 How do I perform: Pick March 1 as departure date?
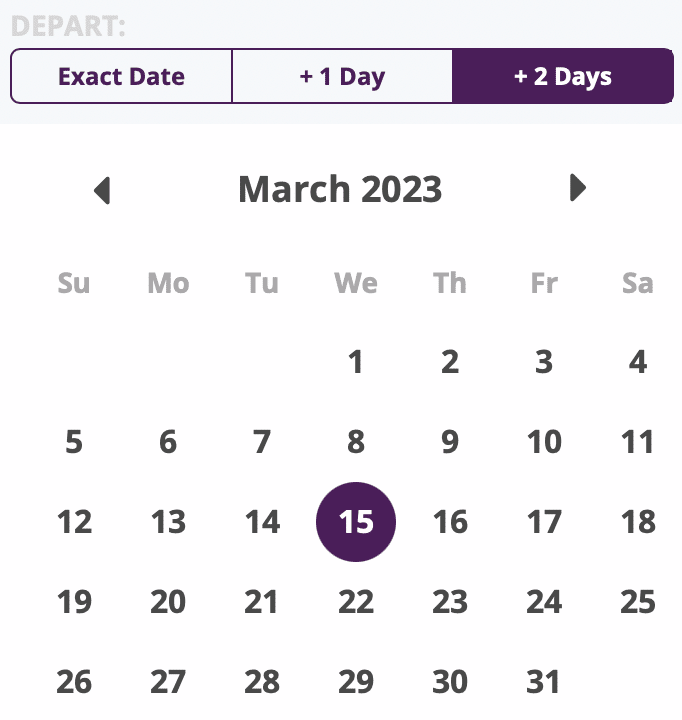click(x=356, y=362)
